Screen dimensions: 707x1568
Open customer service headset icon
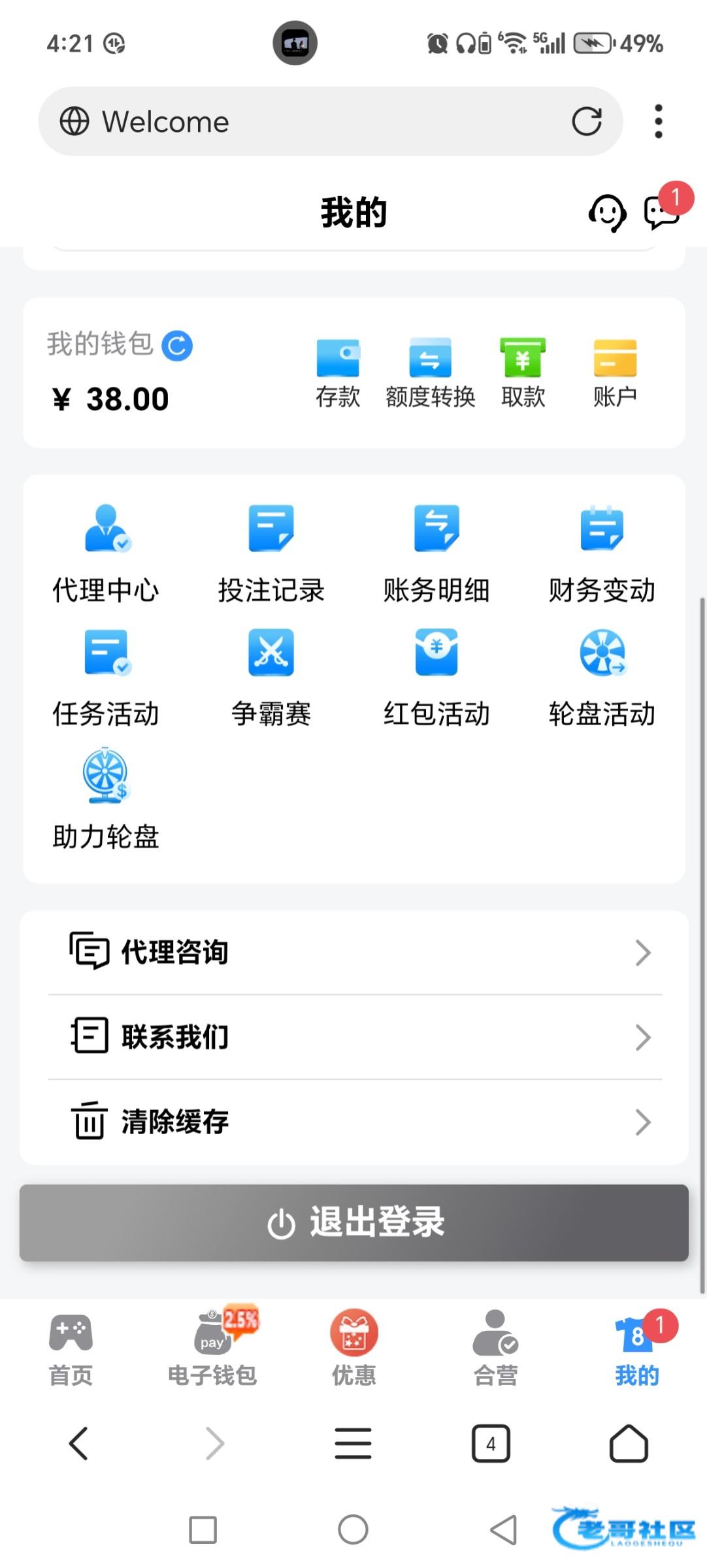point(607,213)
